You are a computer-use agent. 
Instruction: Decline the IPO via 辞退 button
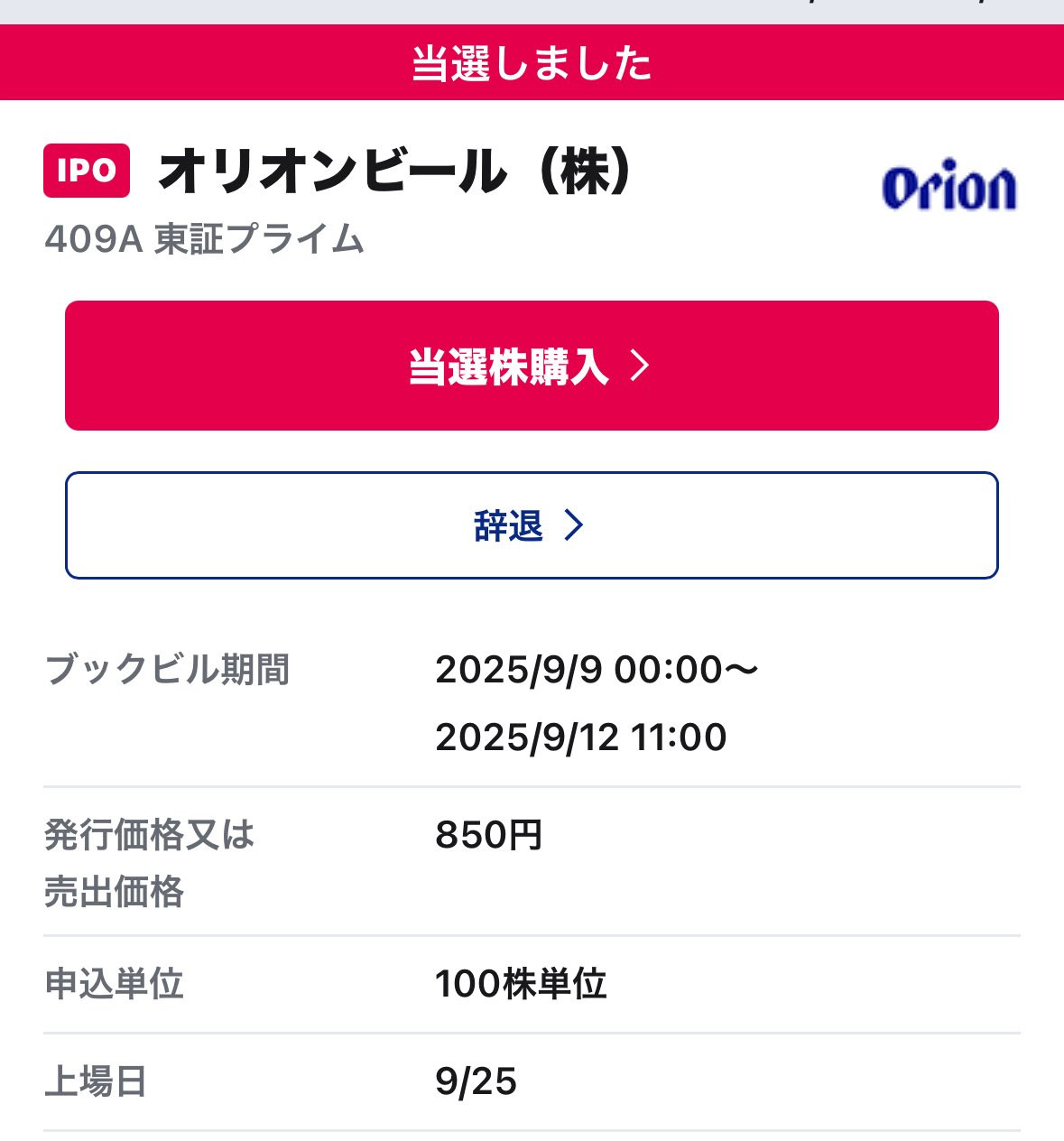coord(531,525)
